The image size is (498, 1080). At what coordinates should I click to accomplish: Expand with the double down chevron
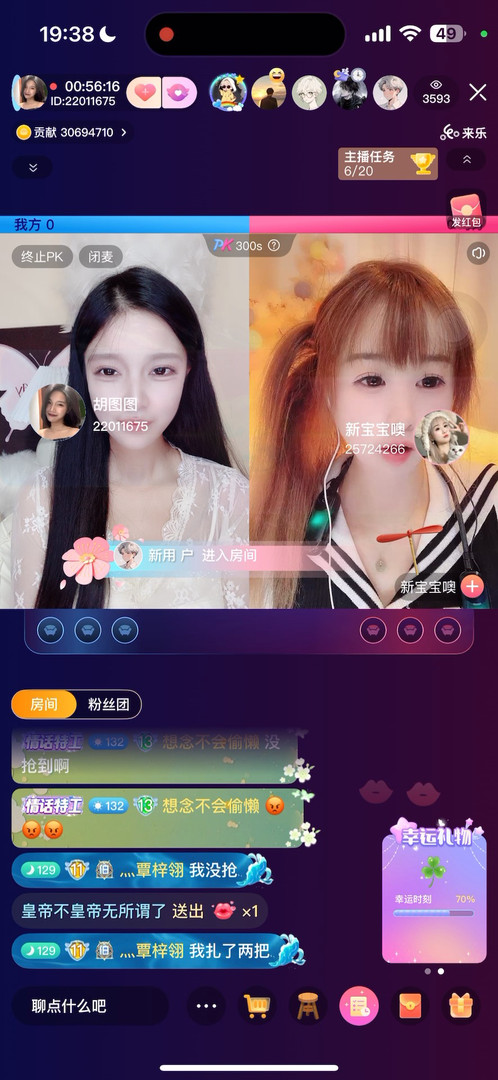pyautogui.click(x=32, y=167)
